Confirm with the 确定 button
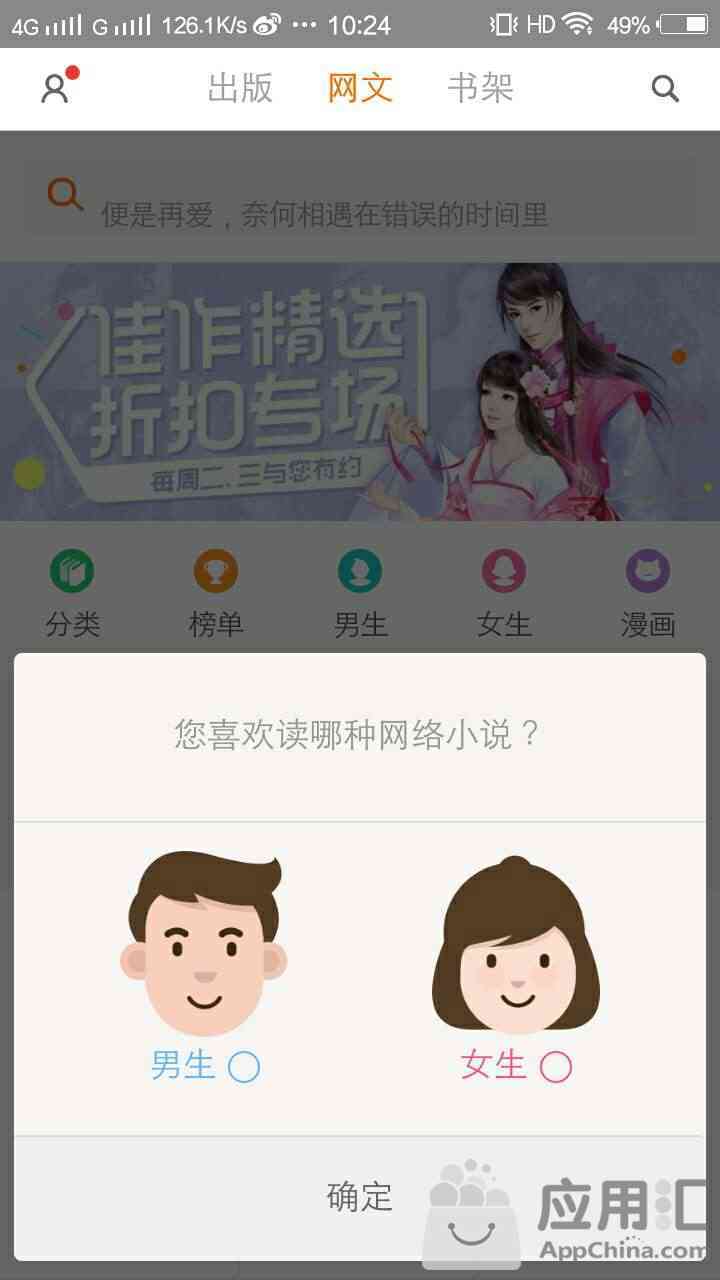Viewport: 720px width, 1280px height. [360, 1196]
